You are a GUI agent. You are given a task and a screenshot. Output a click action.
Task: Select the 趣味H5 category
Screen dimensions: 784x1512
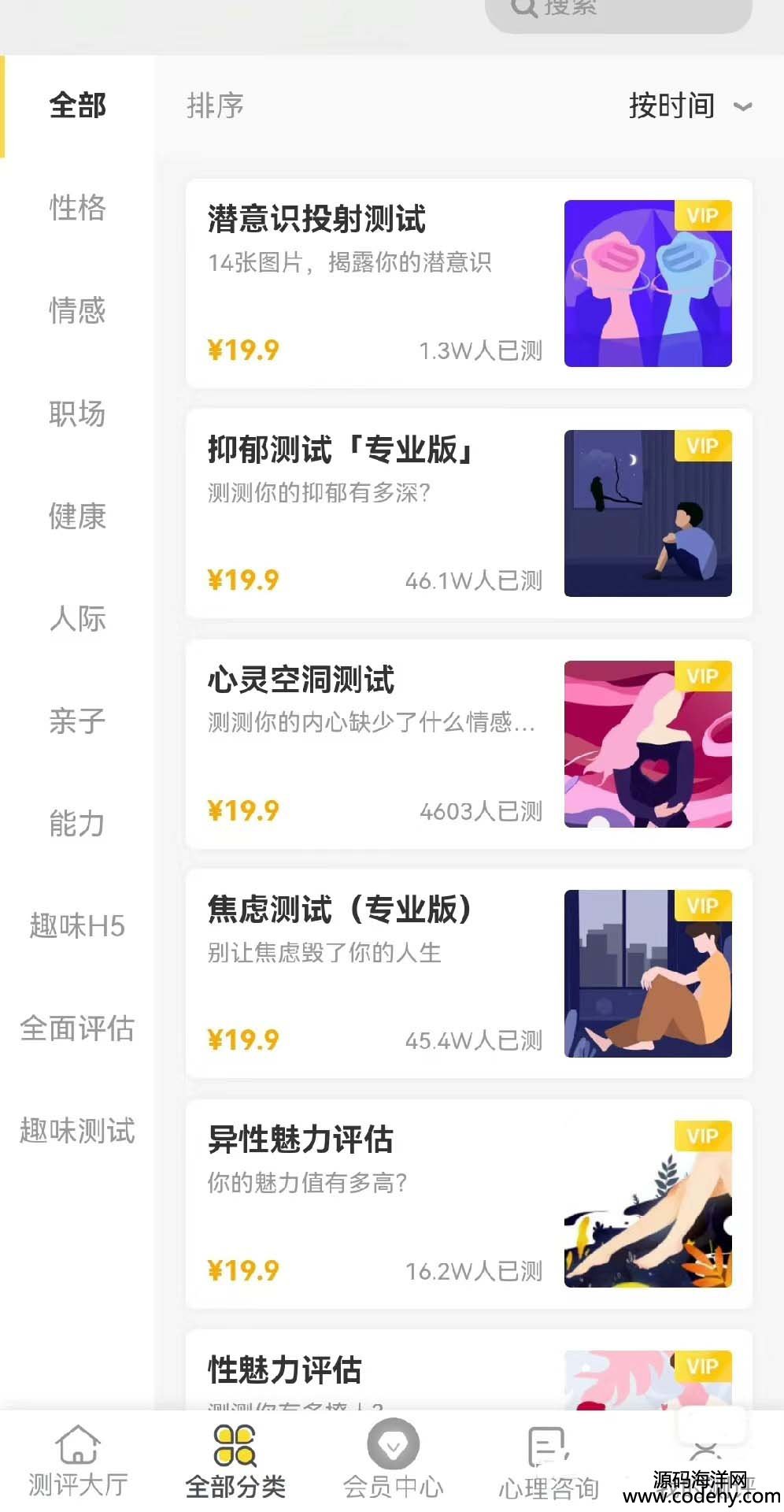click(x=77, y=926)
